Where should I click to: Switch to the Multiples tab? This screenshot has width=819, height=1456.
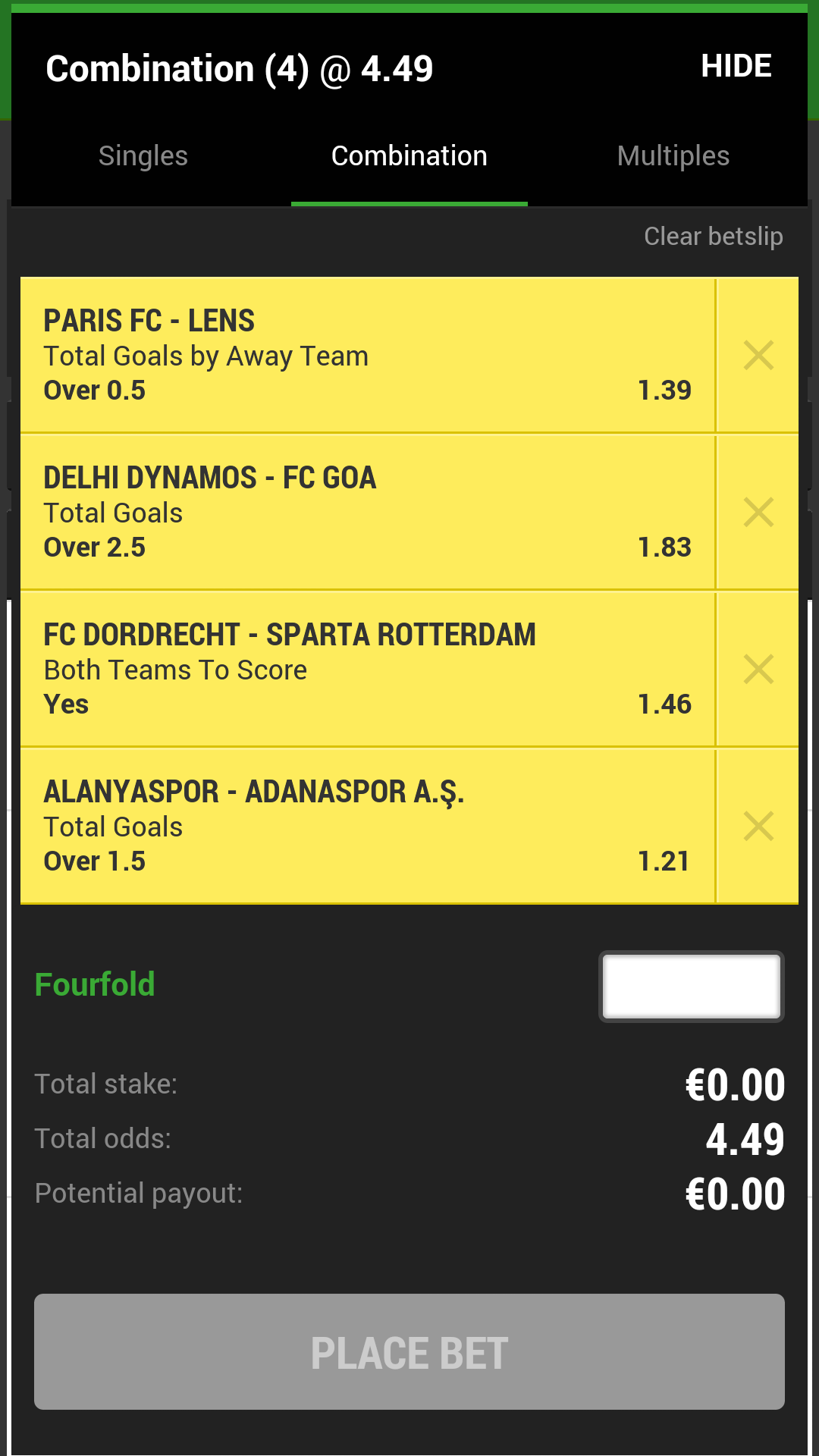click(x=673, y=156)
